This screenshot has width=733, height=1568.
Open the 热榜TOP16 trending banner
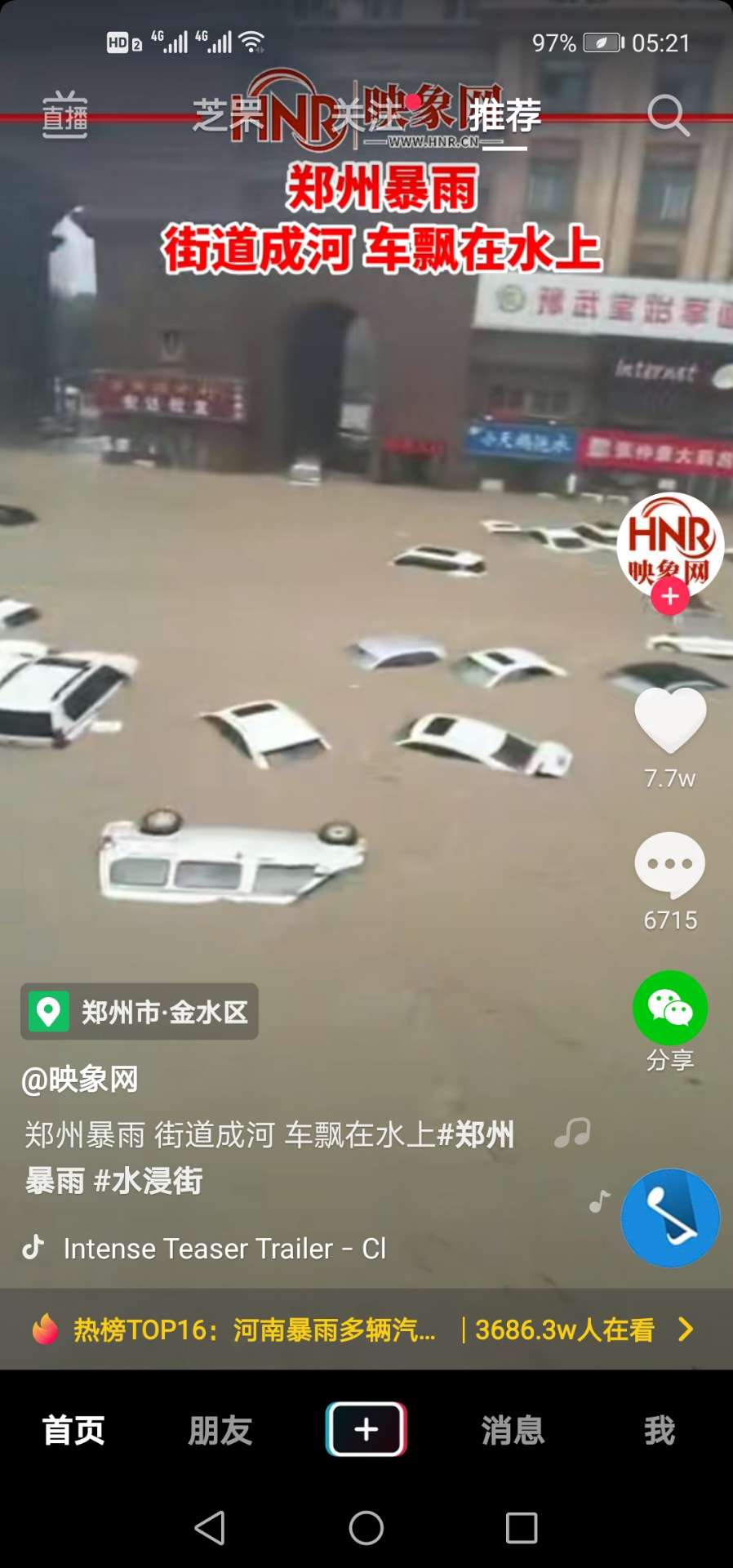[x=366, y=1330]
